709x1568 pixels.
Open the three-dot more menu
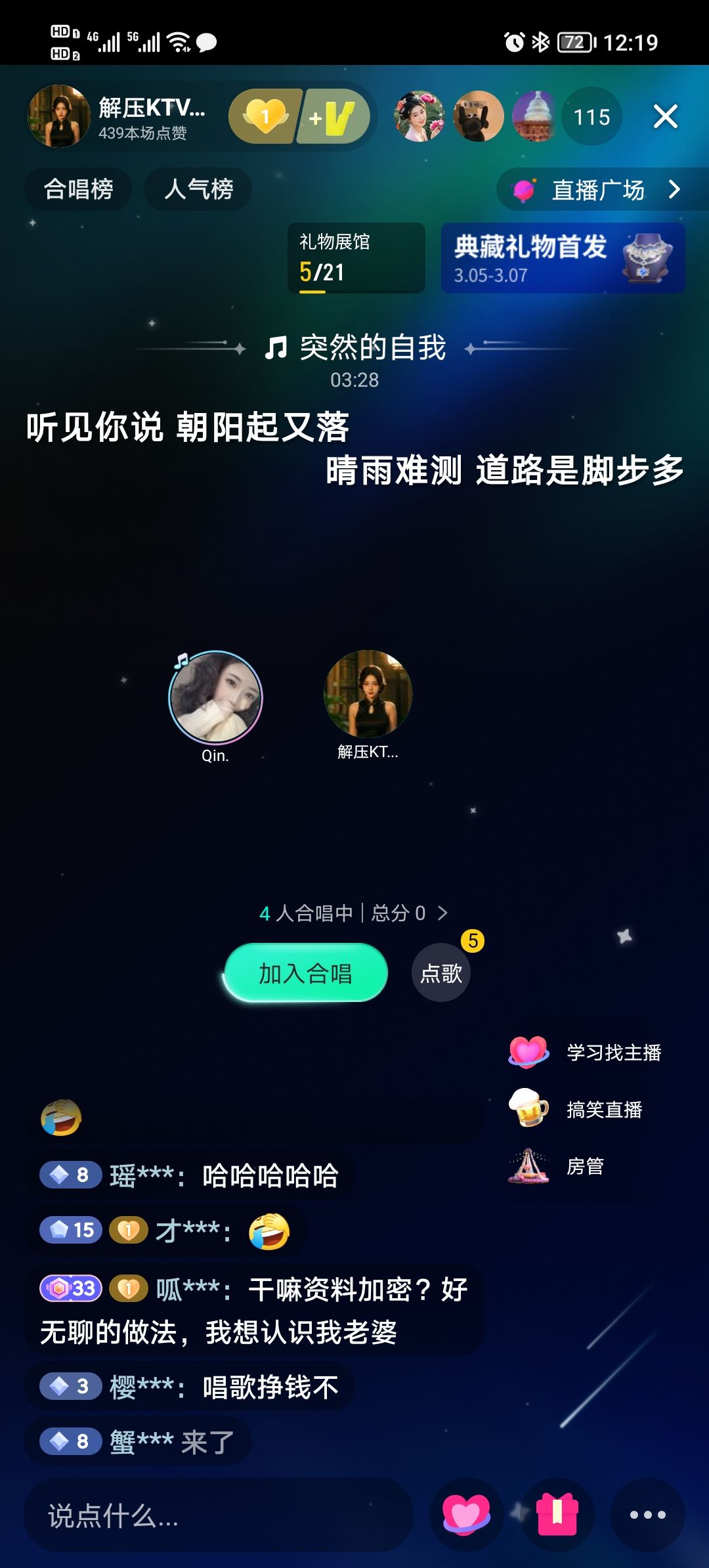coord(648,1515)
